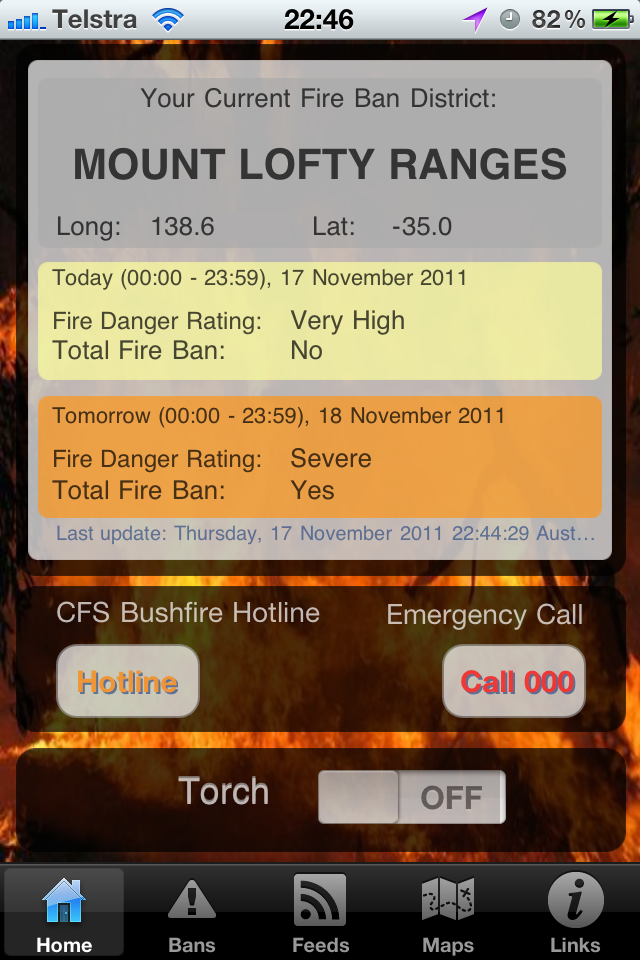Image resolution: width=640 pixels, height=960 pixels.
Task: Go to the Maps tab
Action: (x=448, y=912)
